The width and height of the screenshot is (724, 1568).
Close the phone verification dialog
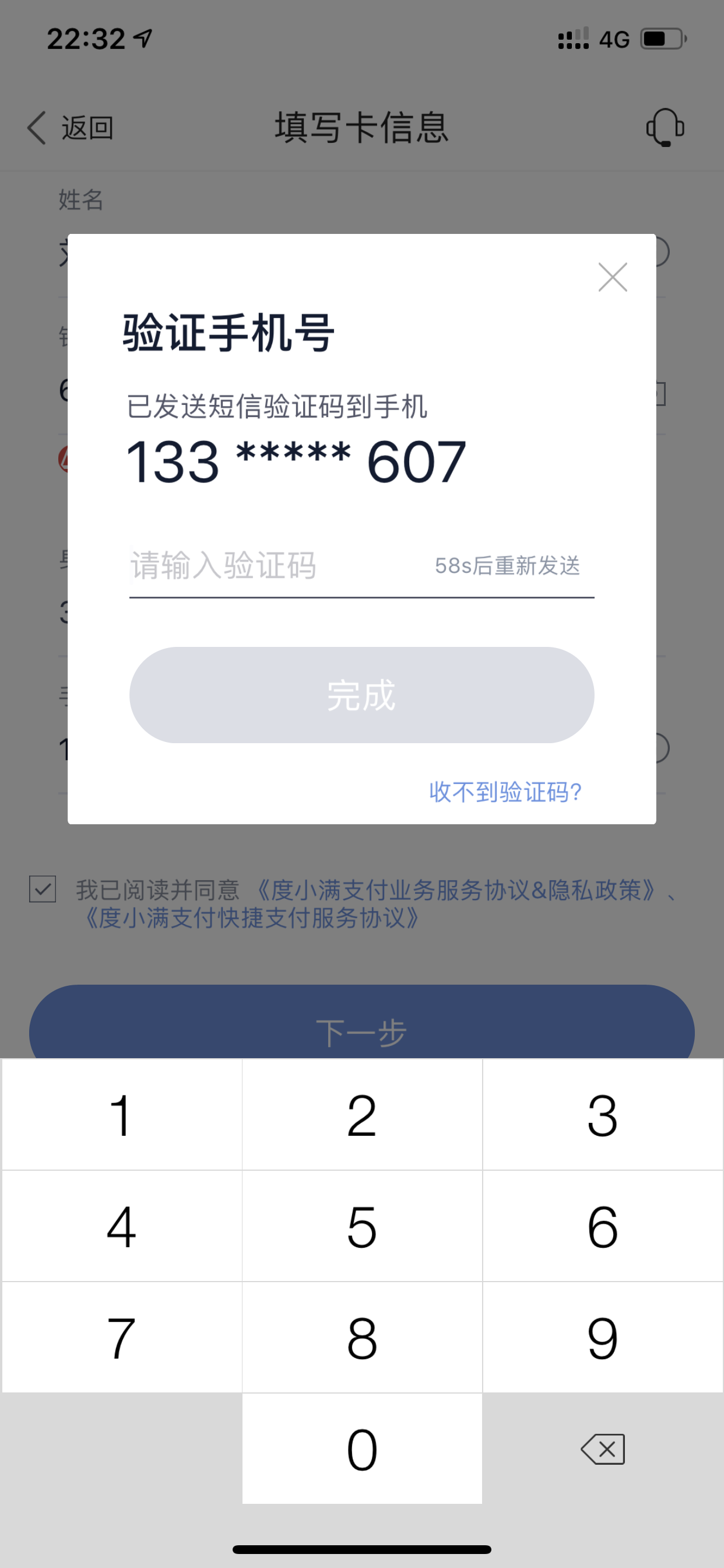click(x=612, y=278)
